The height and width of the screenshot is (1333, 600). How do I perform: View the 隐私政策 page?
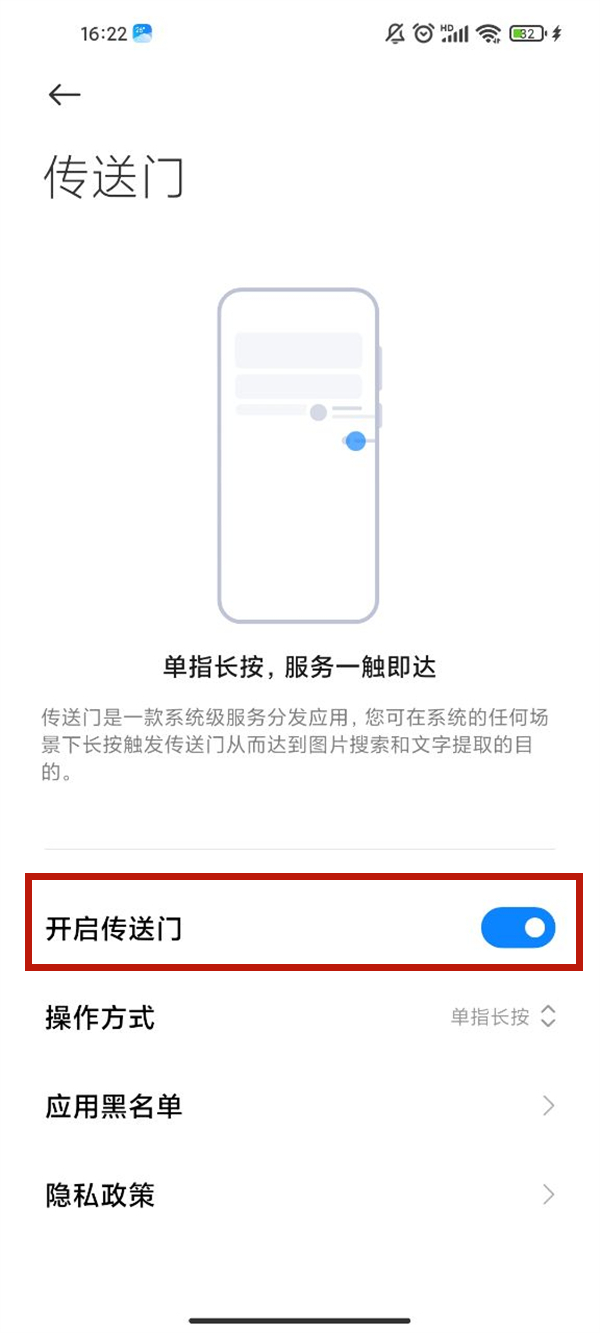[x=300, y=1194]
